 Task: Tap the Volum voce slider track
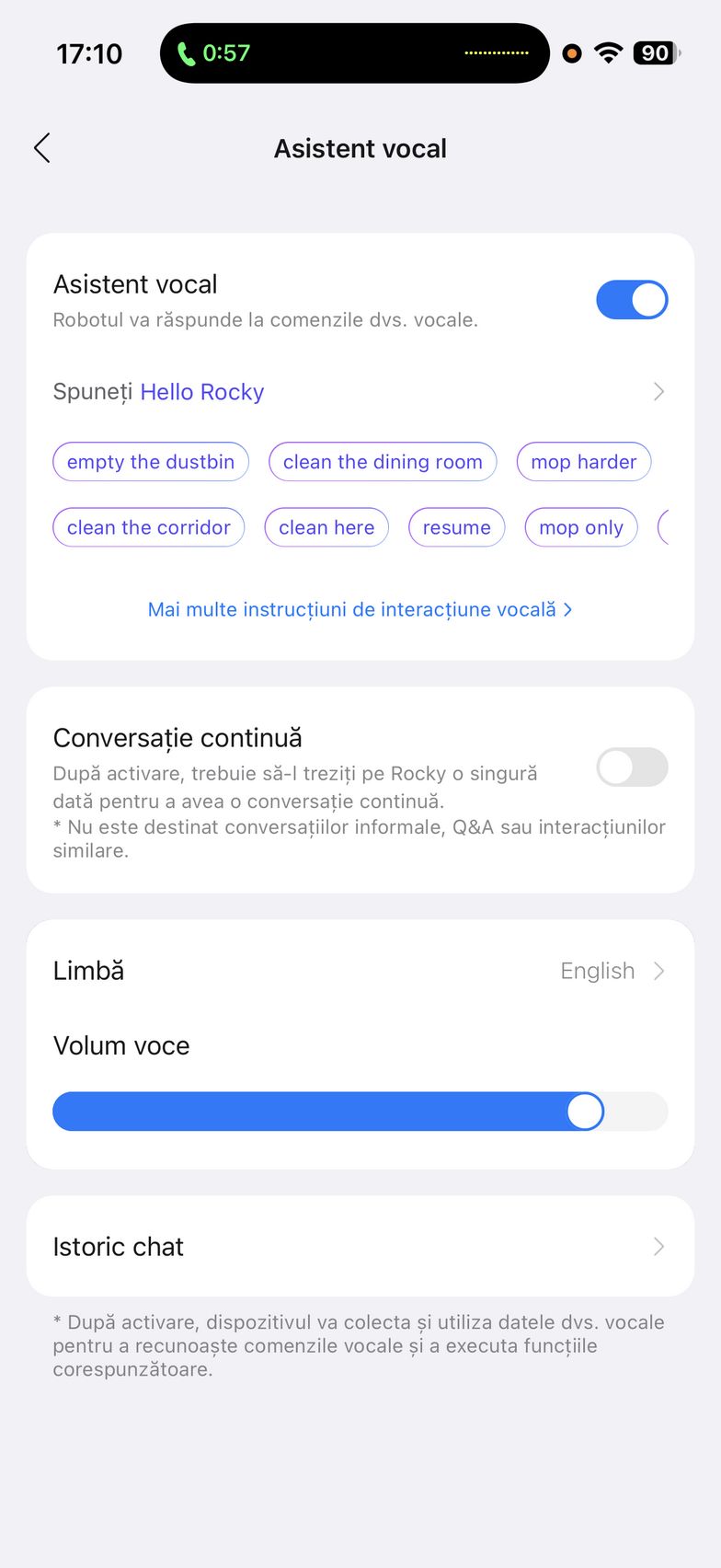pyautogui.click(x=360, y=1112)
